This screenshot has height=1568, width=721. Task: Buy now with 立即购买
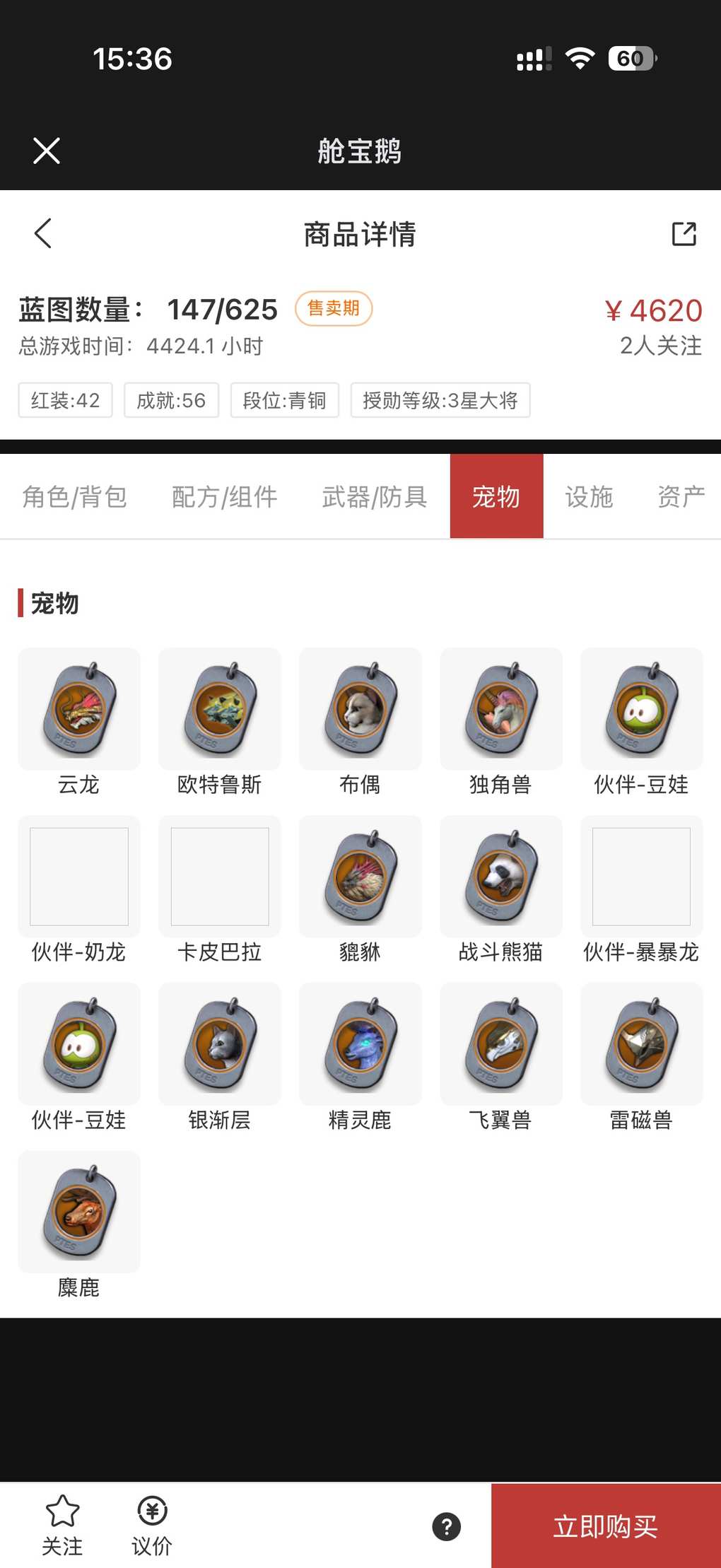[x=606, y=1526]
